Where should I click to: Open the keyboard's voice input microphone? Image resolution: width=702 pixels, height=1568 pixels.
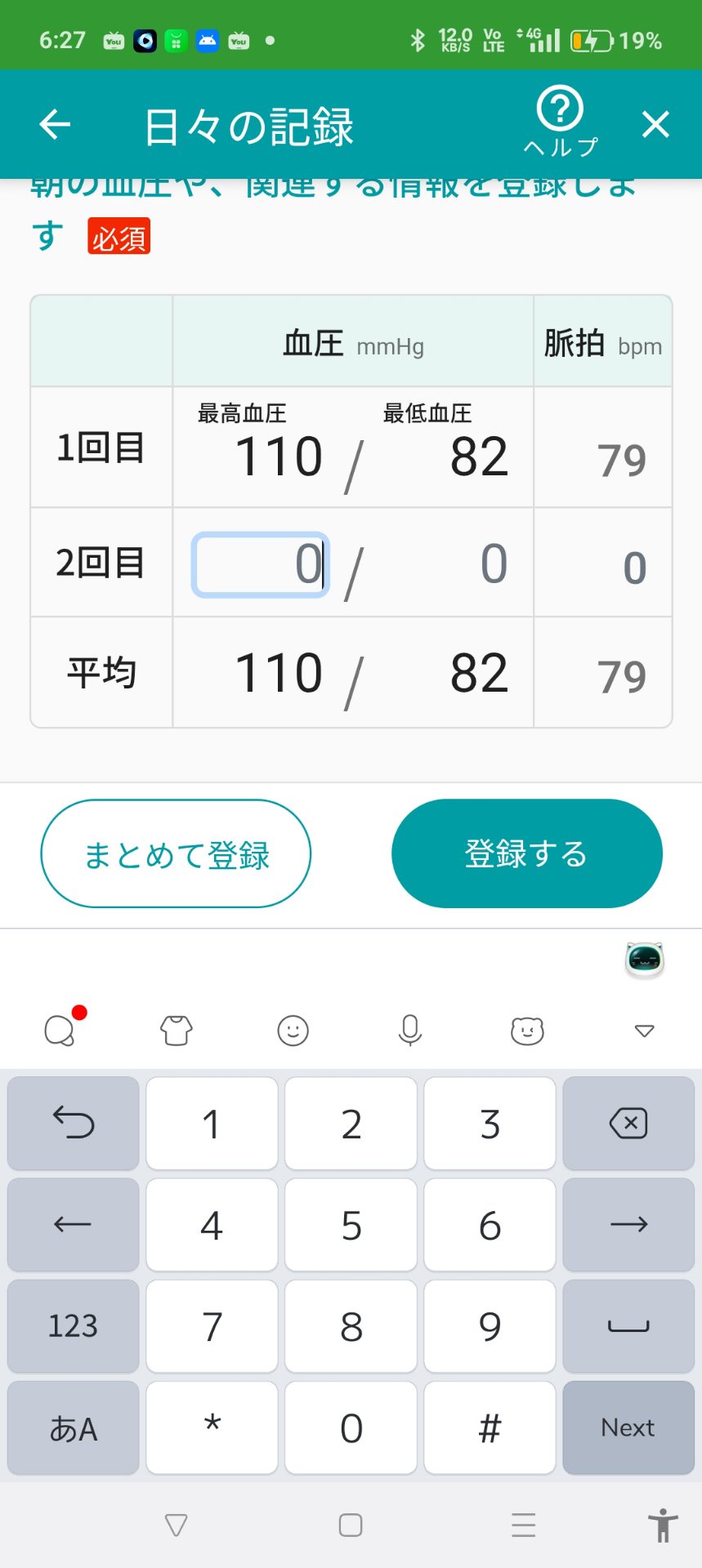point(409,1031)
